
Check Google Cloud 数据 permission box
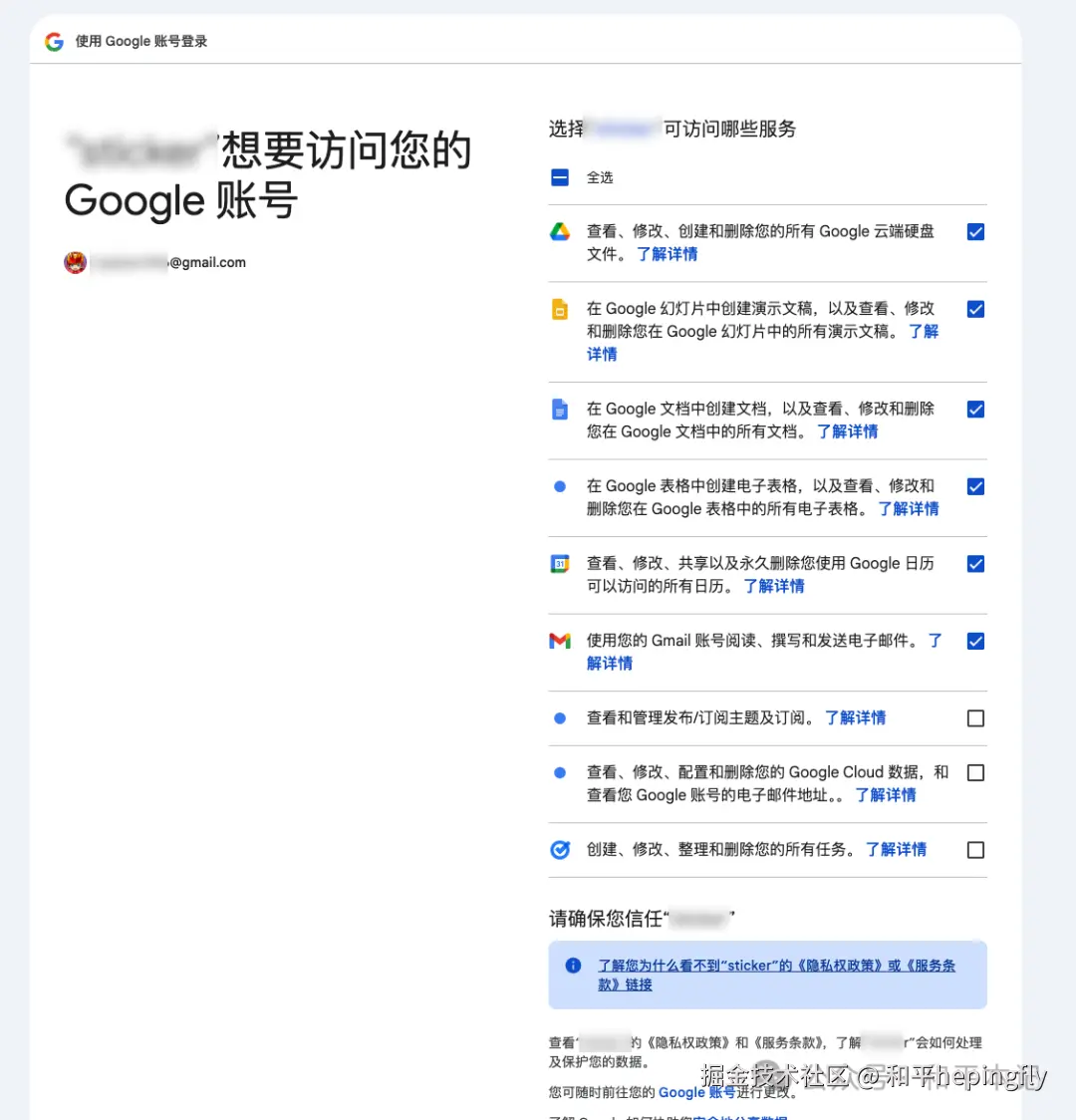tap(975, 772)
